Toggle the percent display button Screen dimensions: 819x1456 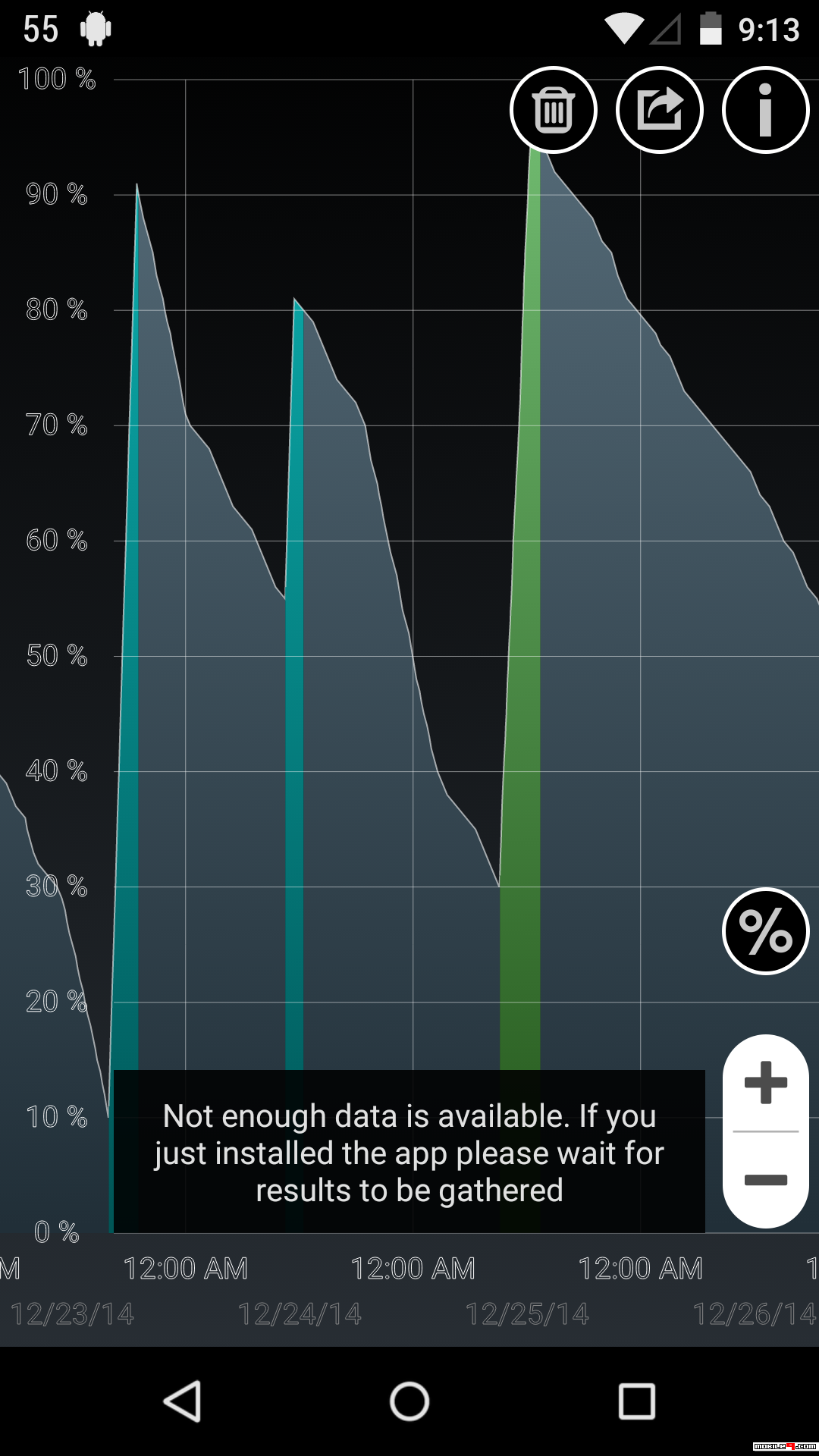click(x=766, y=931)
